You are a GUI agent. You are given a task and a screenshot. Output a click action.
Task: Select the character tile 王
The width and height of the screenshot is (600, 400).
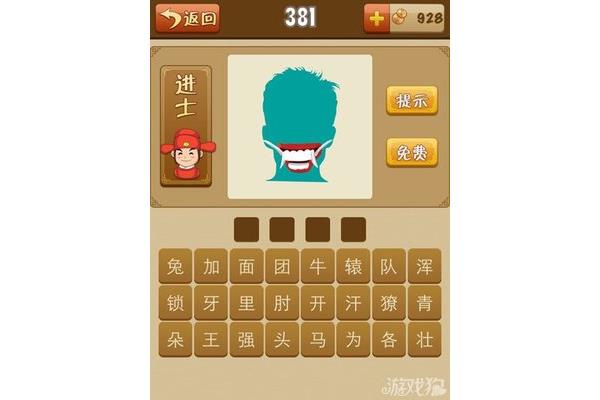(x=211, y=339)
